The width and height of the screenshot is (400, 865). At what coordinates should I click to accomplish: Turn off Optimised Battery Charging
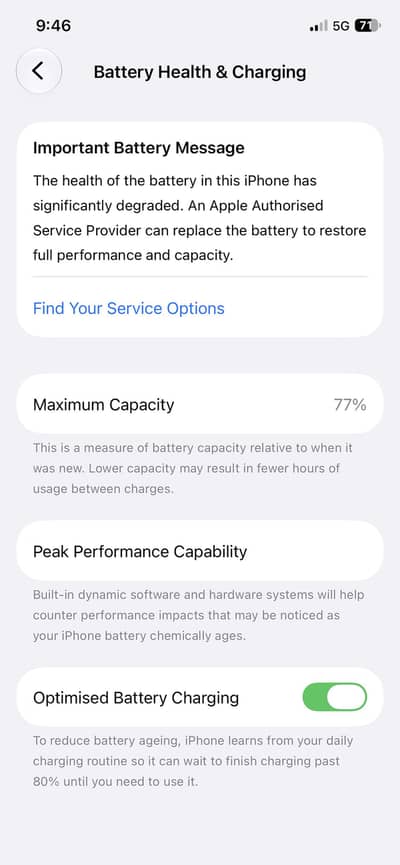(x=334, y=697)
